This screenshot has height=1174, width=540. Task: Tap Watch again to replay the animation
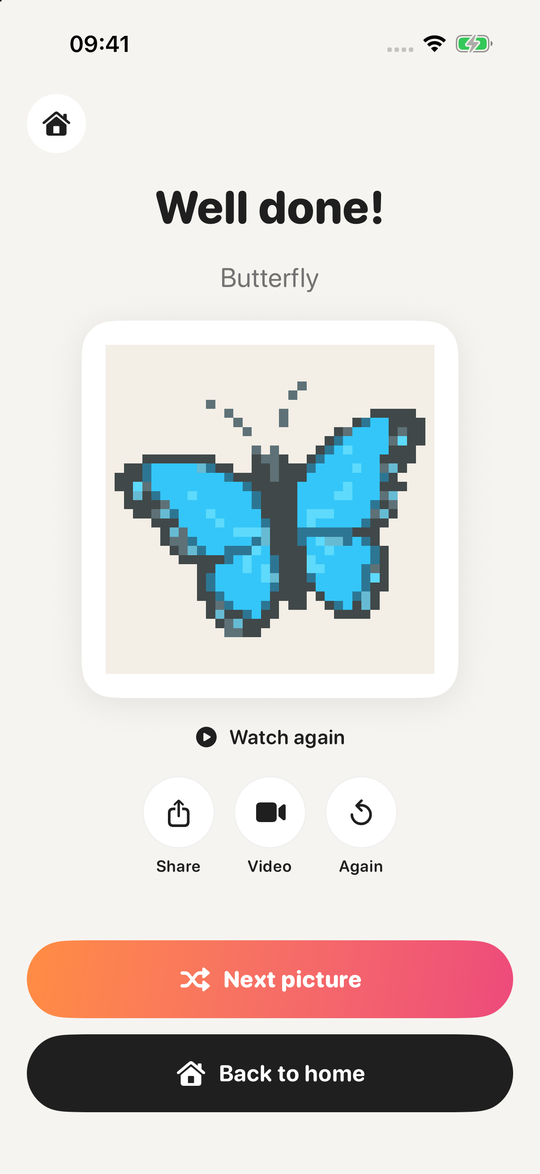point(270,737)
